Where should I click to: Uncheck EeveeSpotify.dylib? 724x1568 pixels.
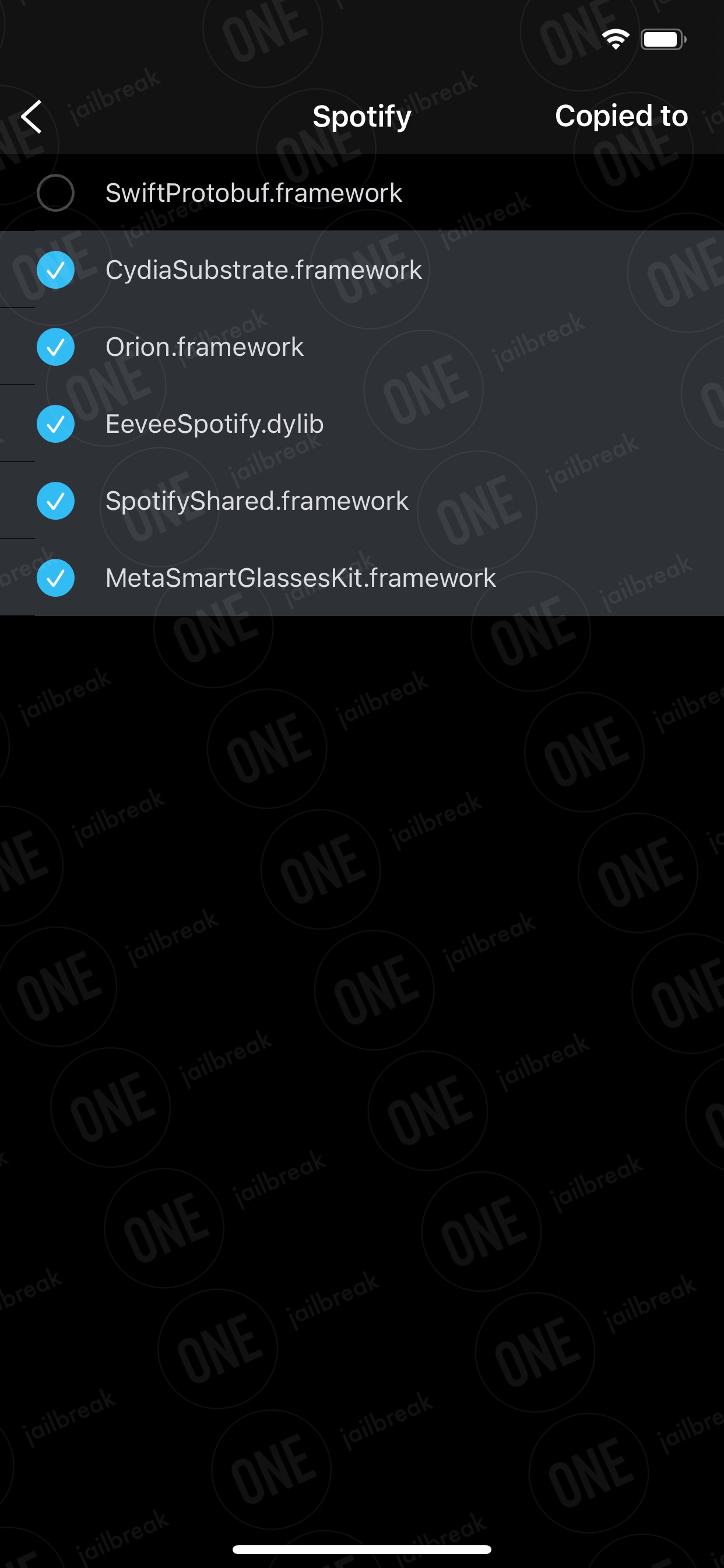[x=55, y=423]
